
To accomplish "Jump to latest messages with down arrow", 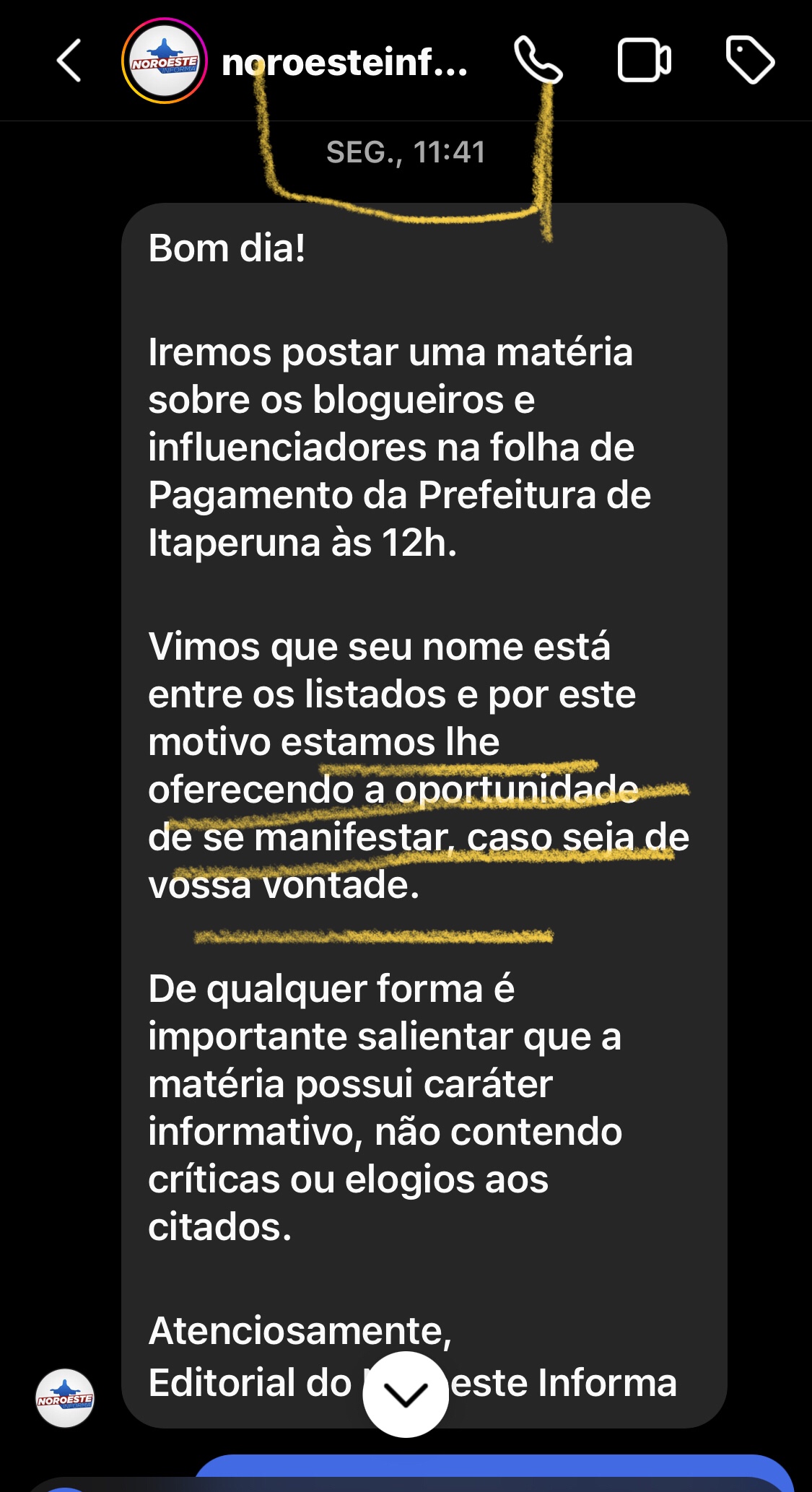I will pos(406,1394).
